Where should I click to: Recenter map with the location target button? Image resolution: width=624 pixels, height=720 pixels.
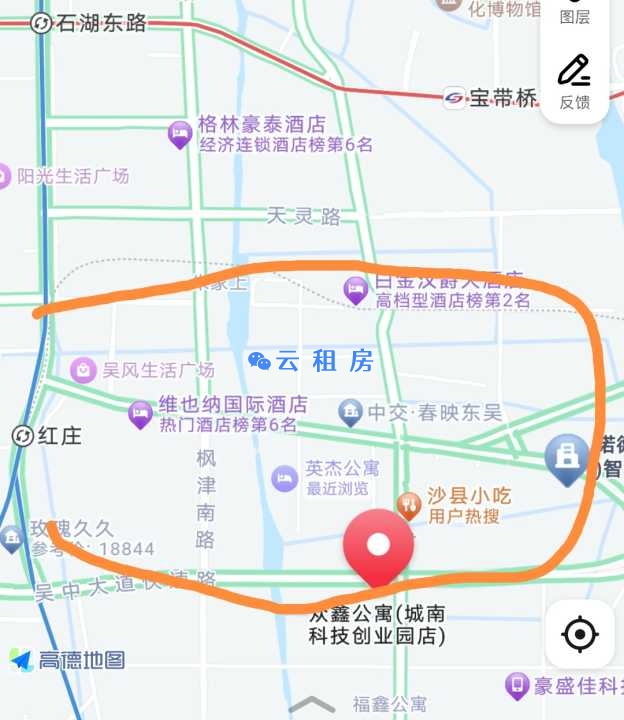[x=579, y=634]
